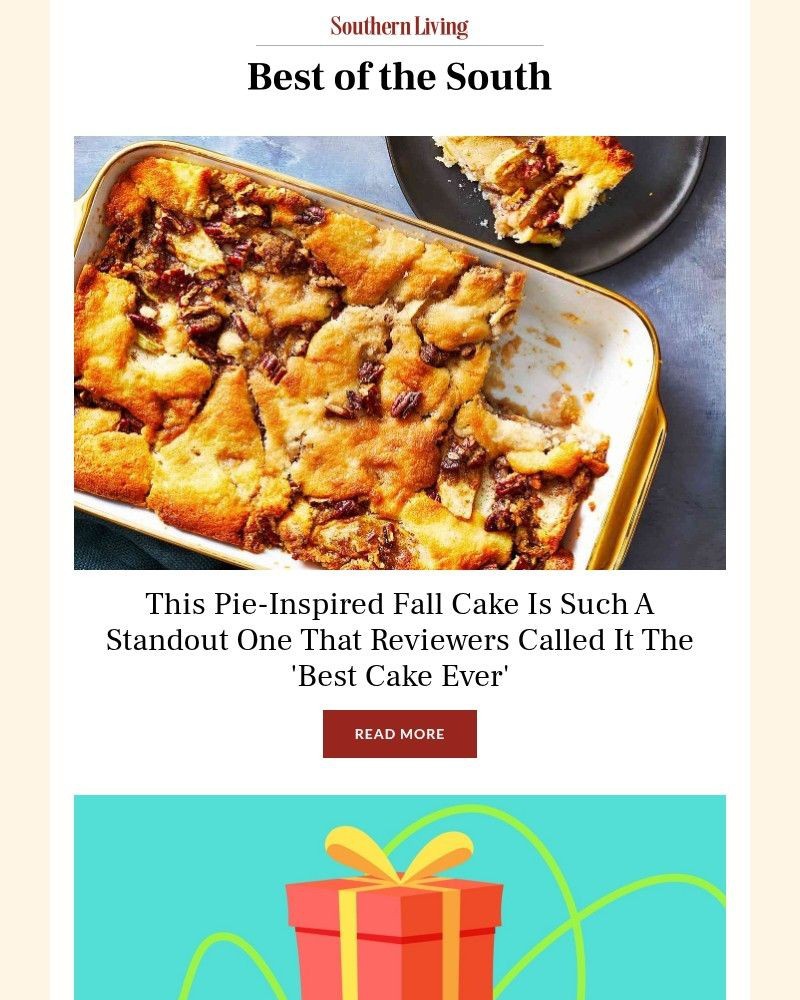Click the divider line under the logo
The height and width of the screenshot is (1000, 800).
click(399, 43)
